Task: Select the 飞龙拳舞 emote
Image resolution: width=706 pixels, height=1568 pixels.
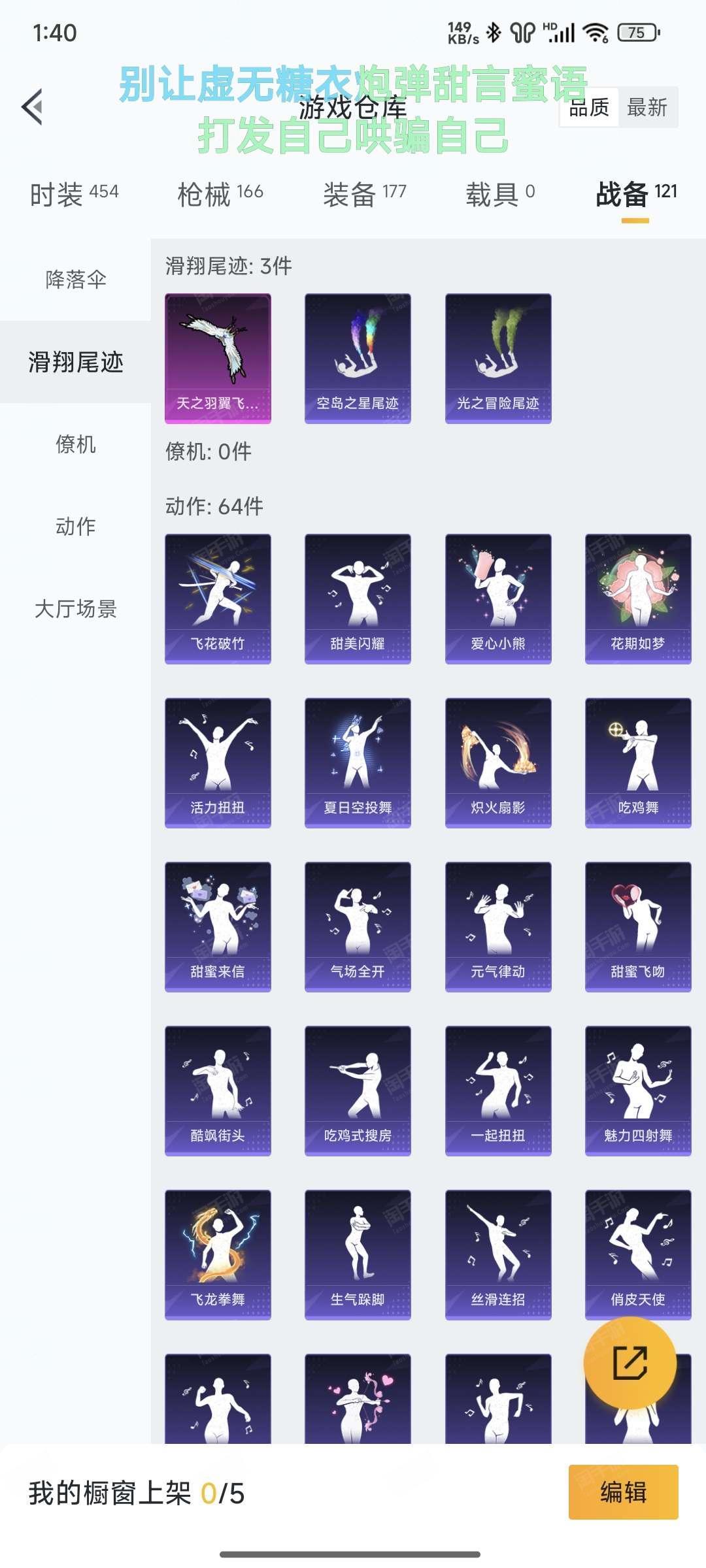Action: point(218,1255)
